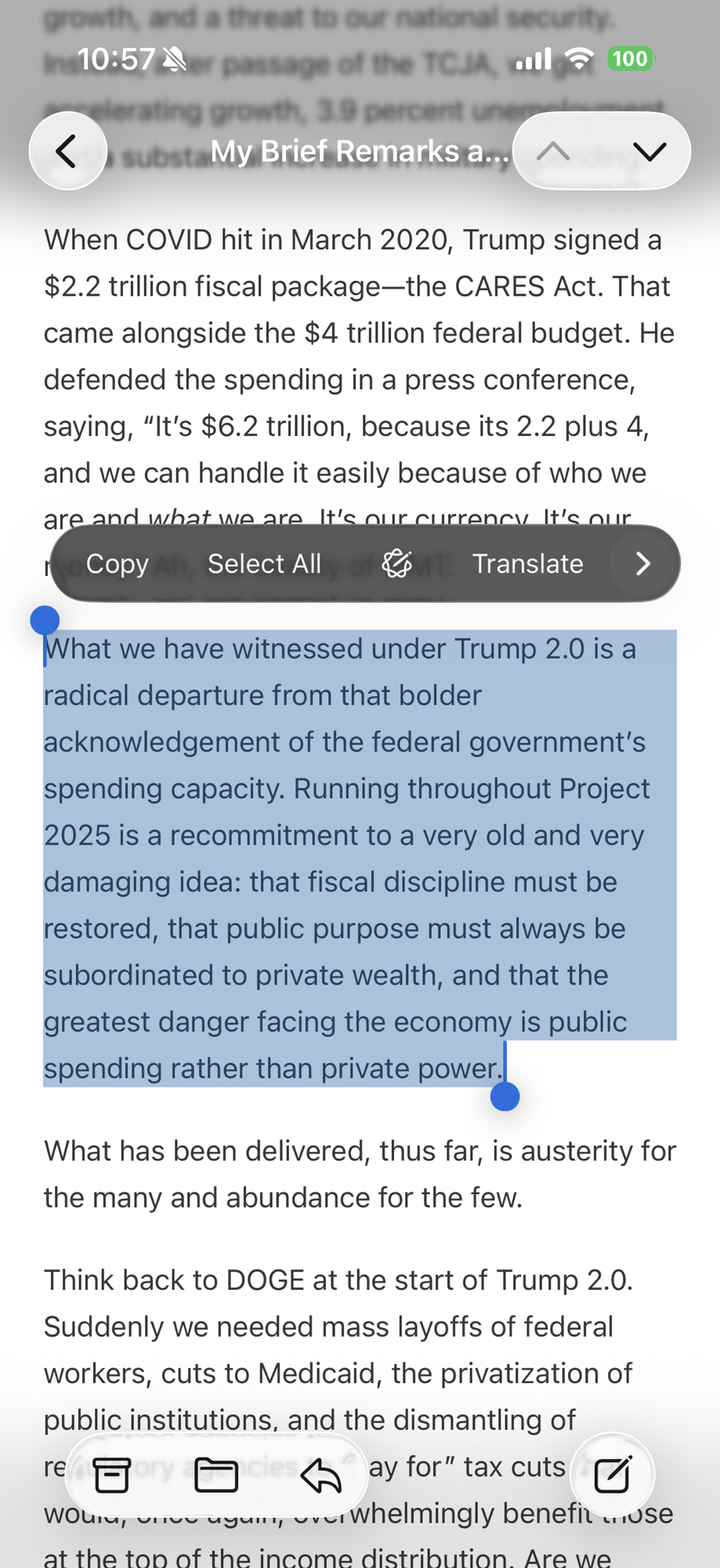This screenshot has height=1568, width=720.
Task: Show more selection menu options
Action: (x=642, y=564)
